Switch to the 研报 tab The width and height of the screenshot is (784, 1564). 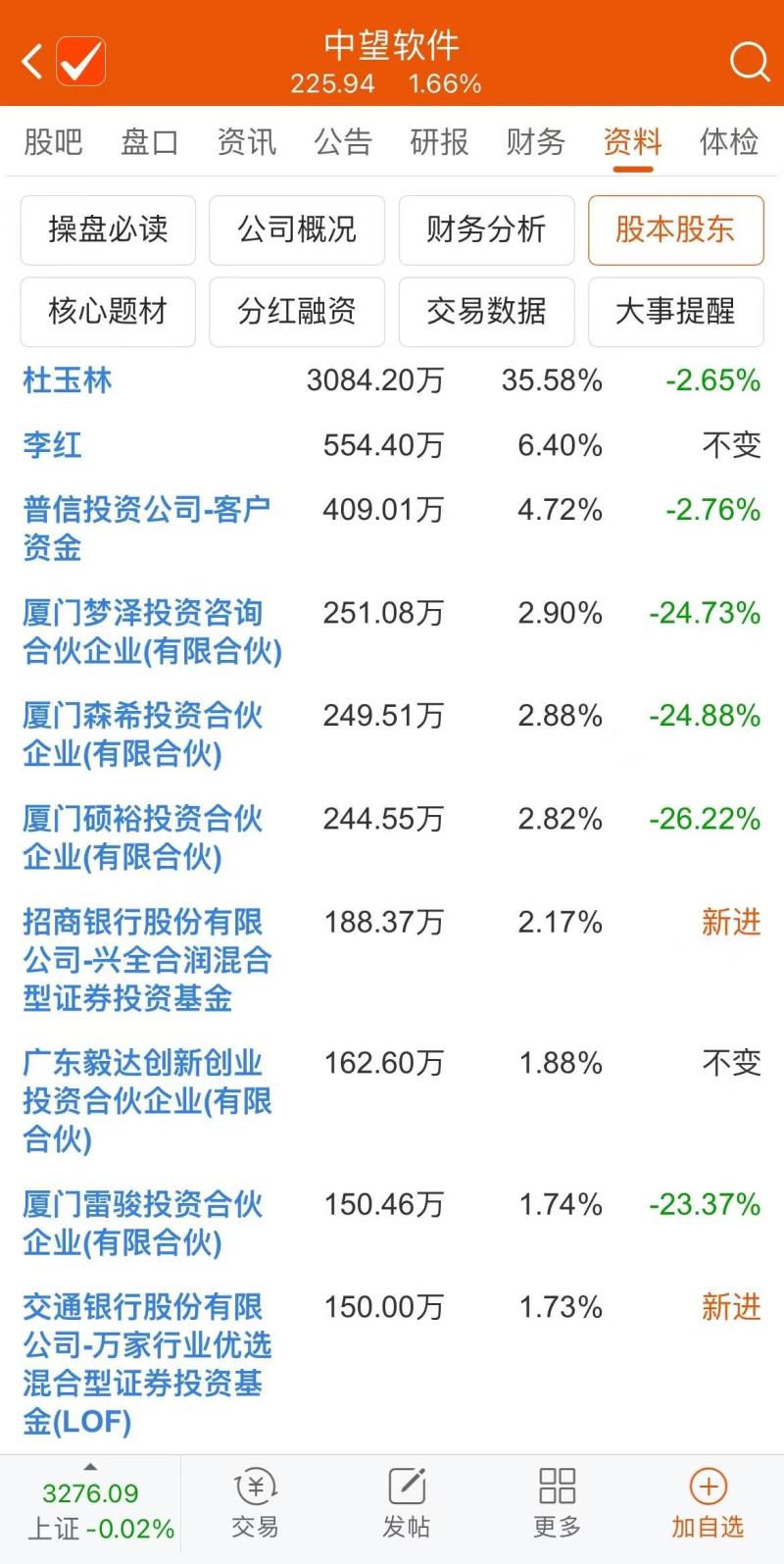(x=438, y=142)
